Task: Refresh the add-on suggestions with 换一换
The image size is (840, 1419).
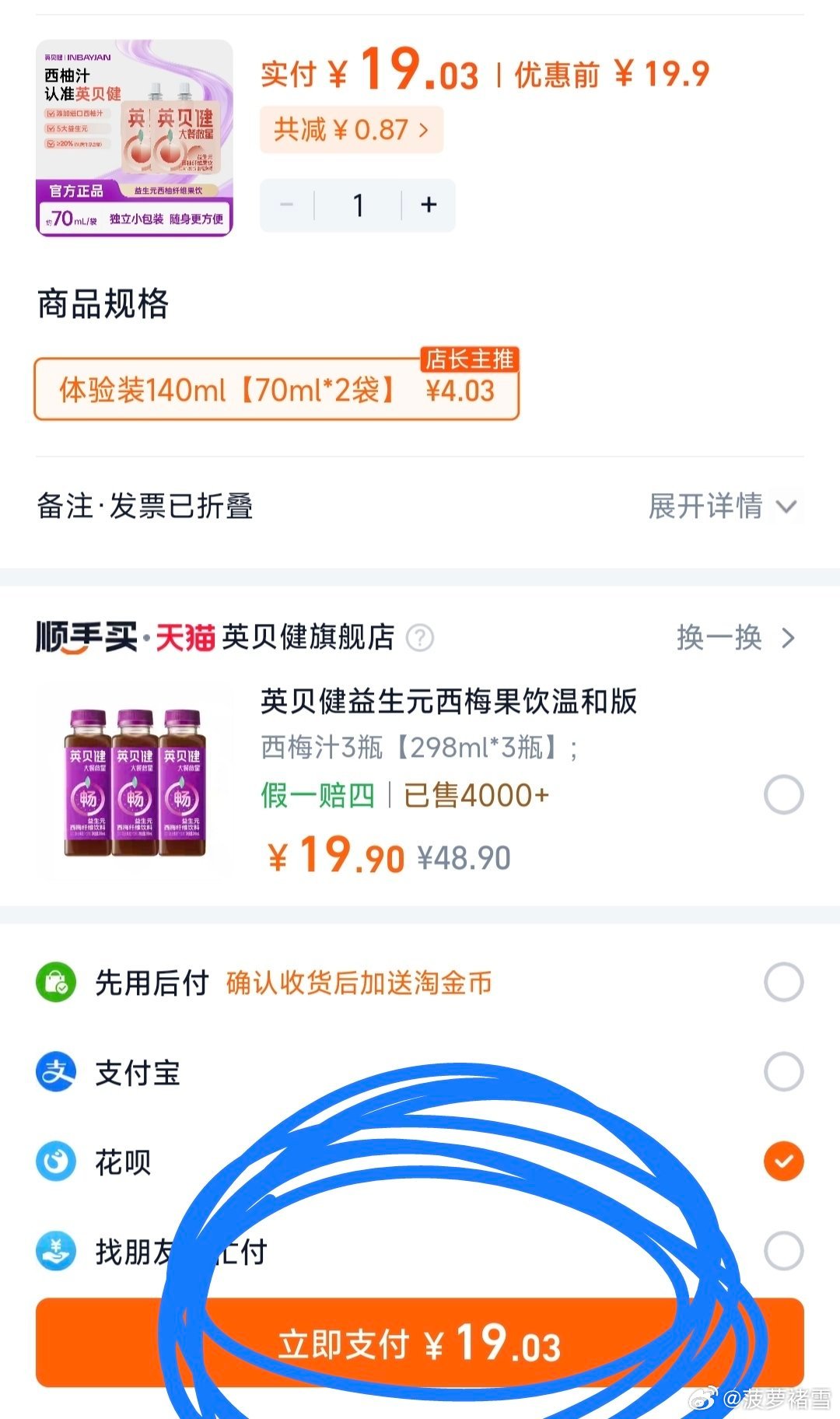Action: pyautogui.click(x=735, y=638)
